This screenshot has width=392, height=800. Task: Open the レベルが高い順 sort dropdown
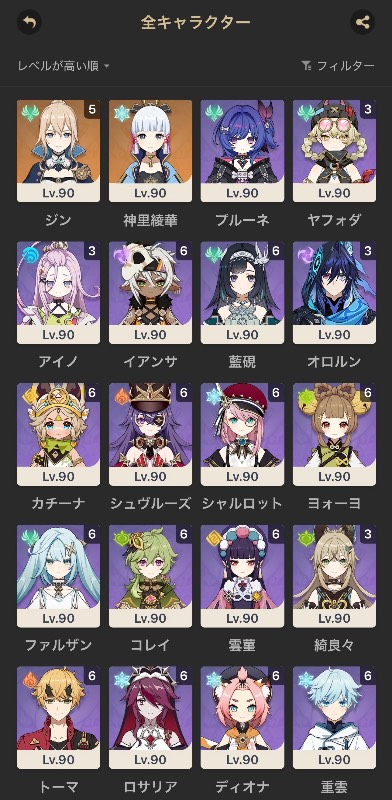point(64,66)
